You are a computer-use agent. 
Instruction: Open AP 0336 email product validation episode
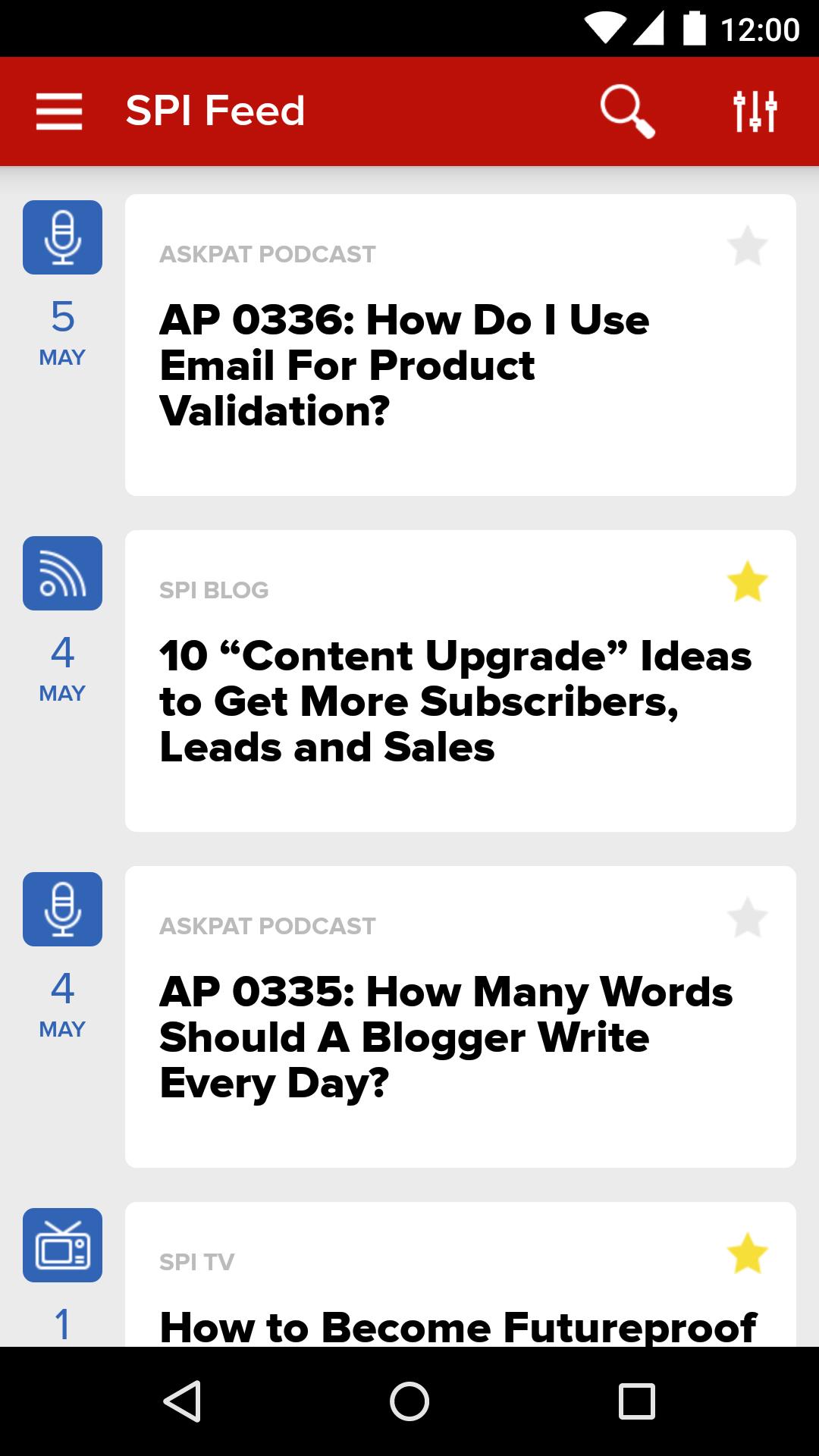click(x=404, y=366)
